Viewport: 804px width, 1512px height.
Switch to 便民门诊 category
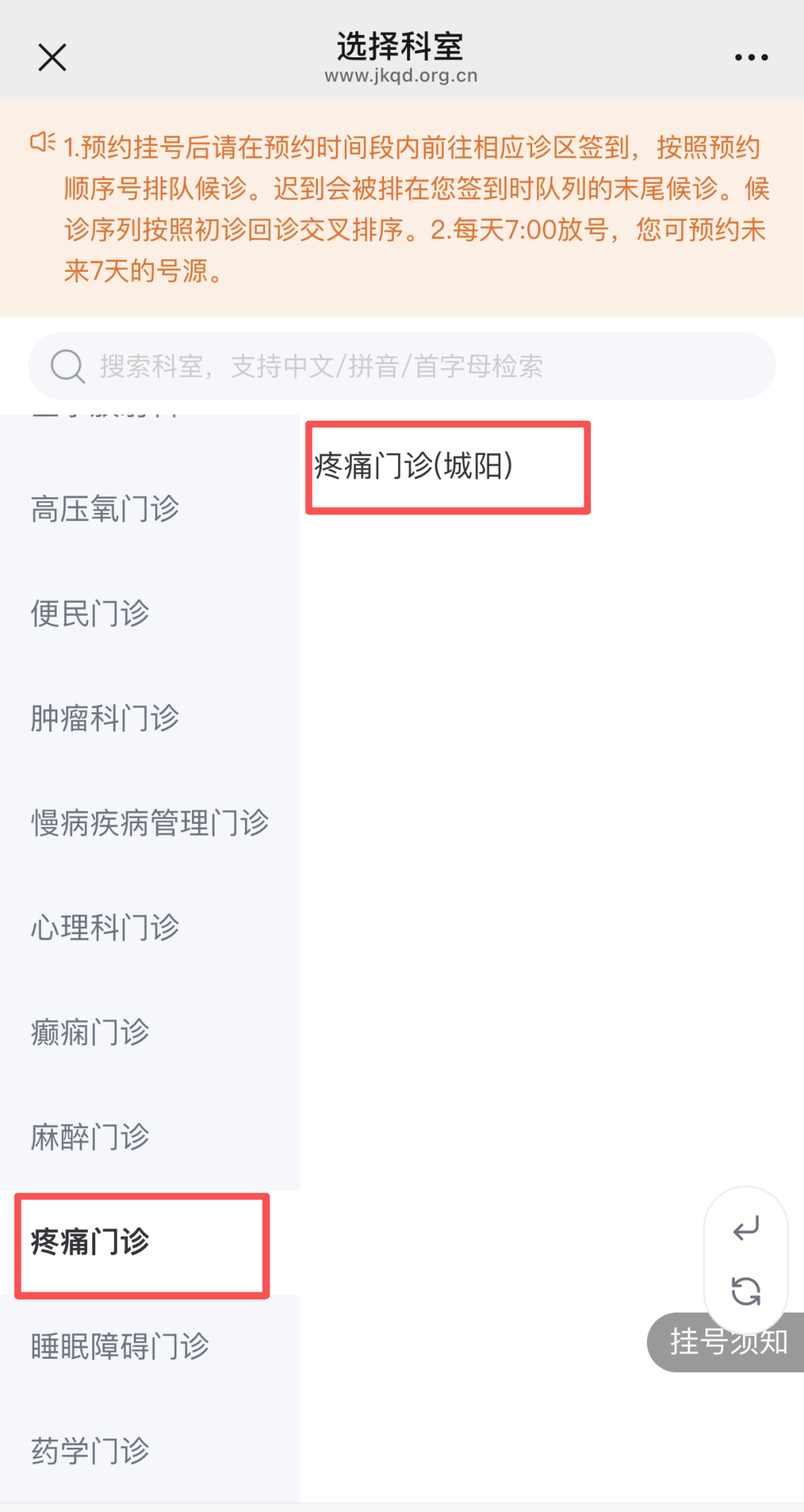click(90, 614)
